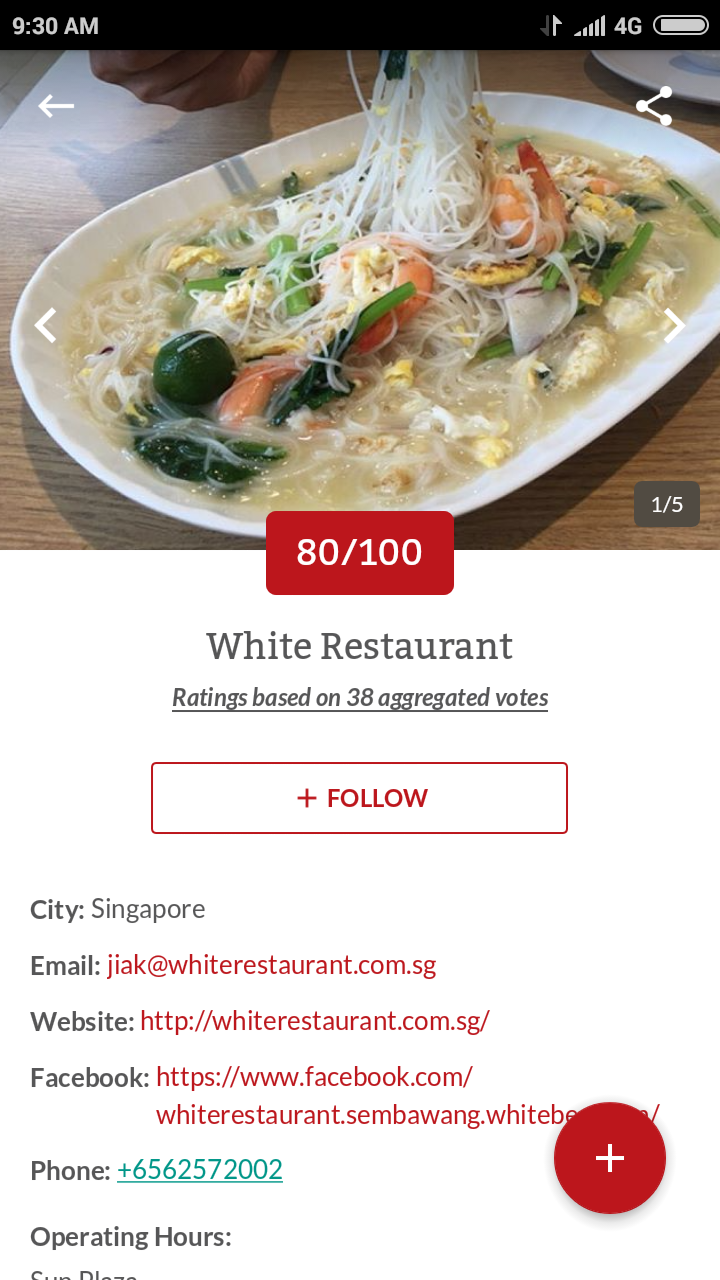Share White Restaurant page

pos(654,106)
